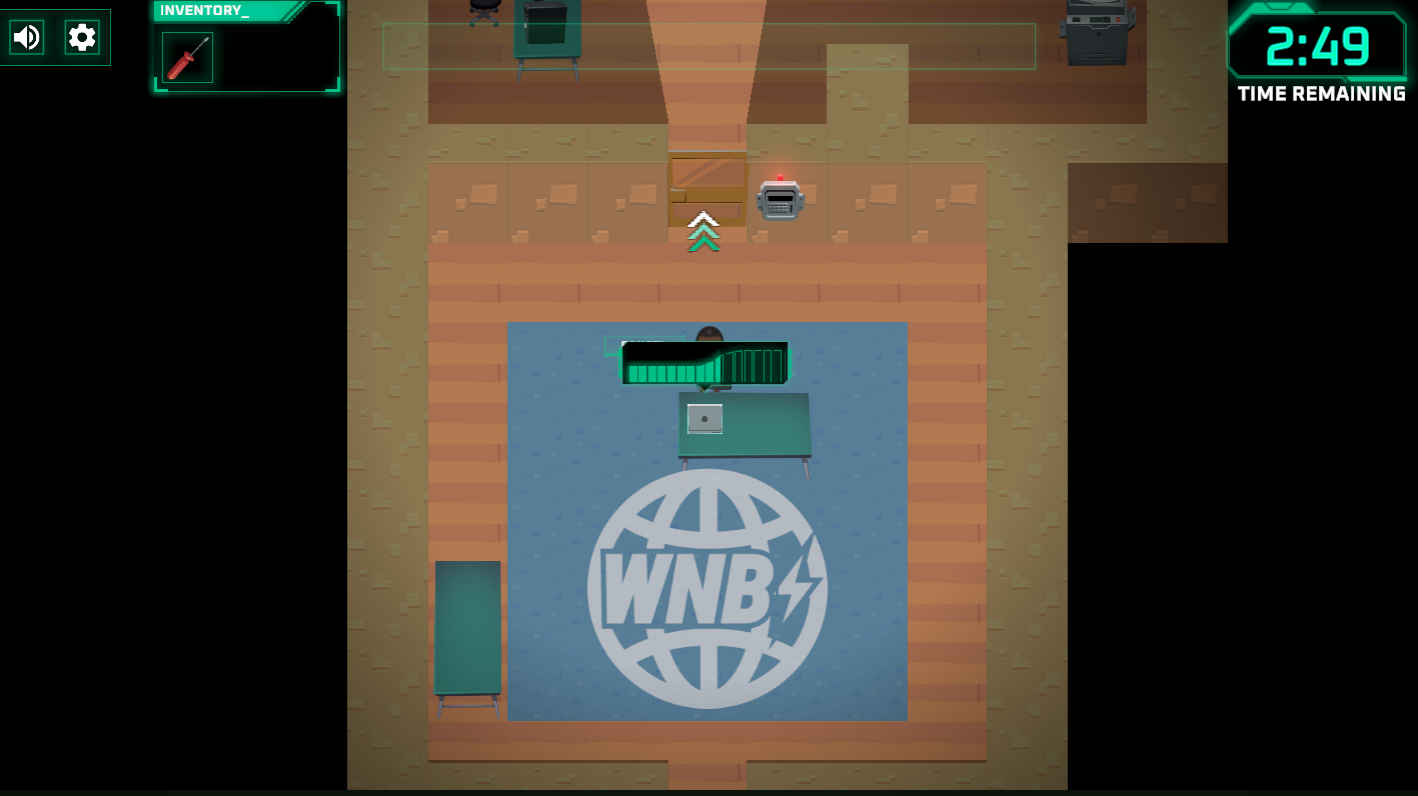This screenshot has width=1418, height=796.
Task: Tap the keypad panel beside the door
Action: click(780, 199)
